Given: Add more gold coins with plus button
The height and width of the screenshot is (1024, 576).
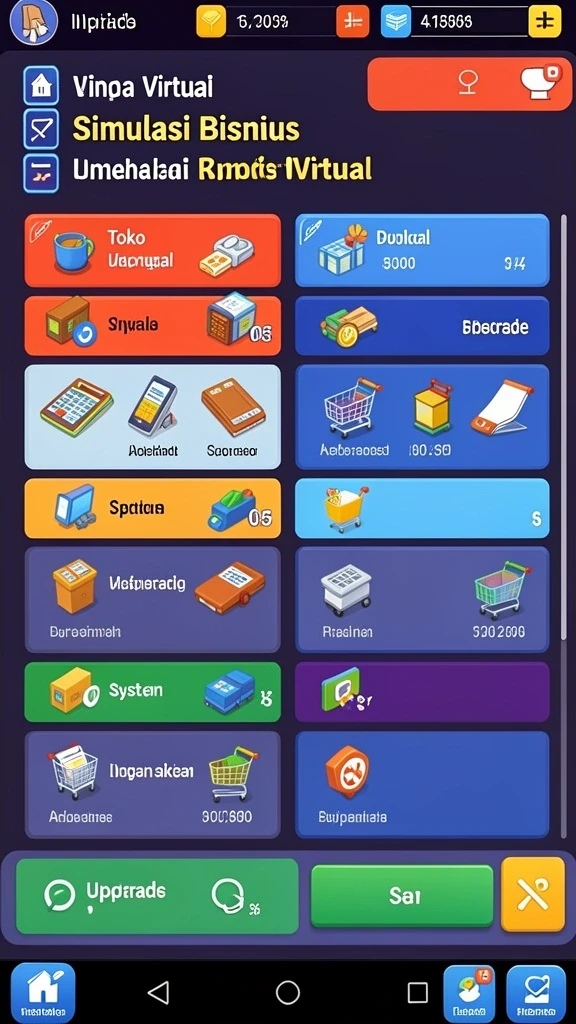Looking at the screenshot, I should pos(353,22).
